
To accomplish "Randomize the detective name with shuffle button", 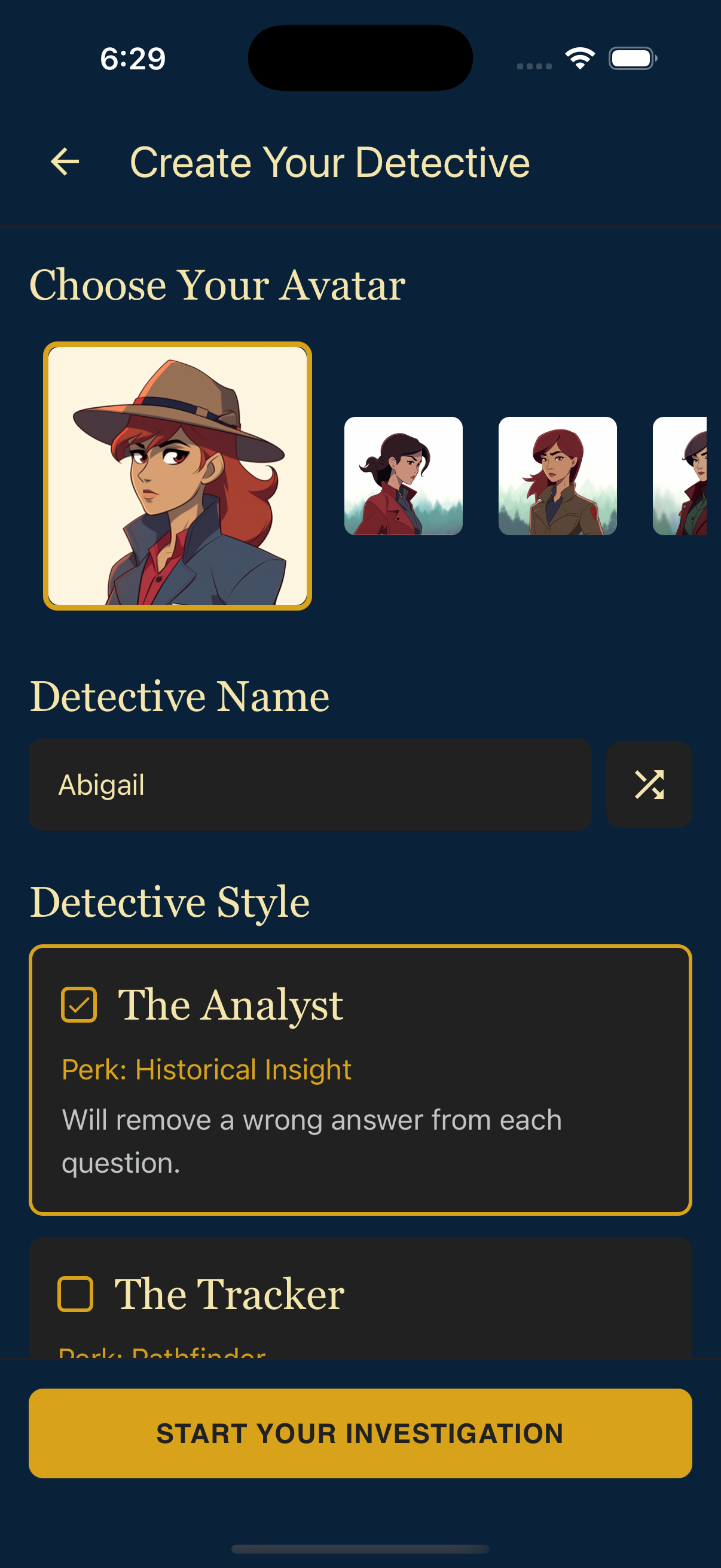I will click(649, 785).
